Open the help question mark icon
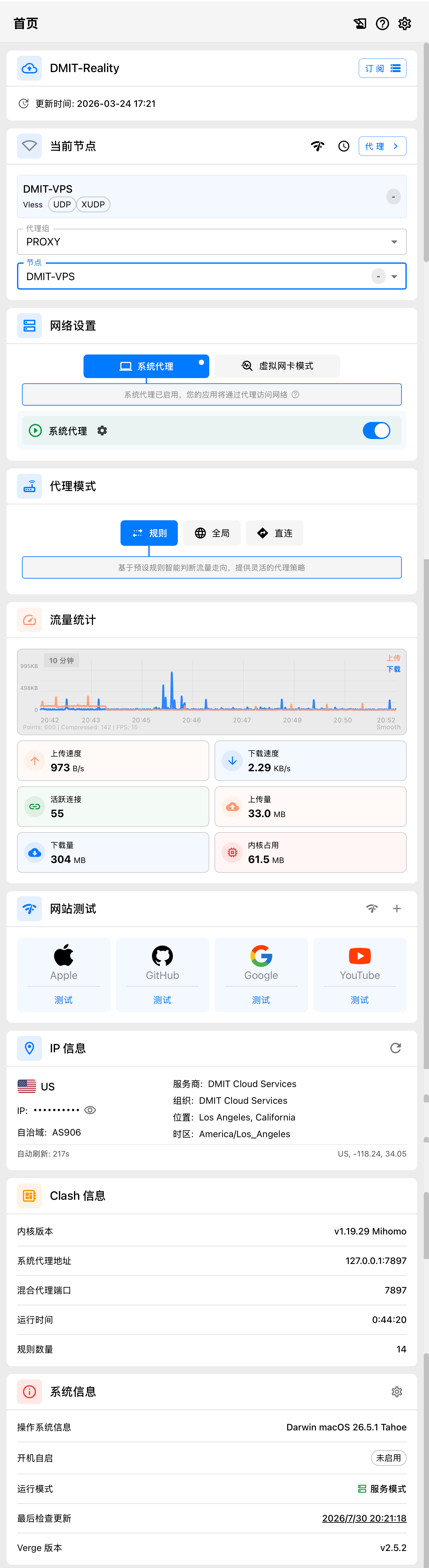Viewport: 429px width, 1568px height. coord(382,24)
